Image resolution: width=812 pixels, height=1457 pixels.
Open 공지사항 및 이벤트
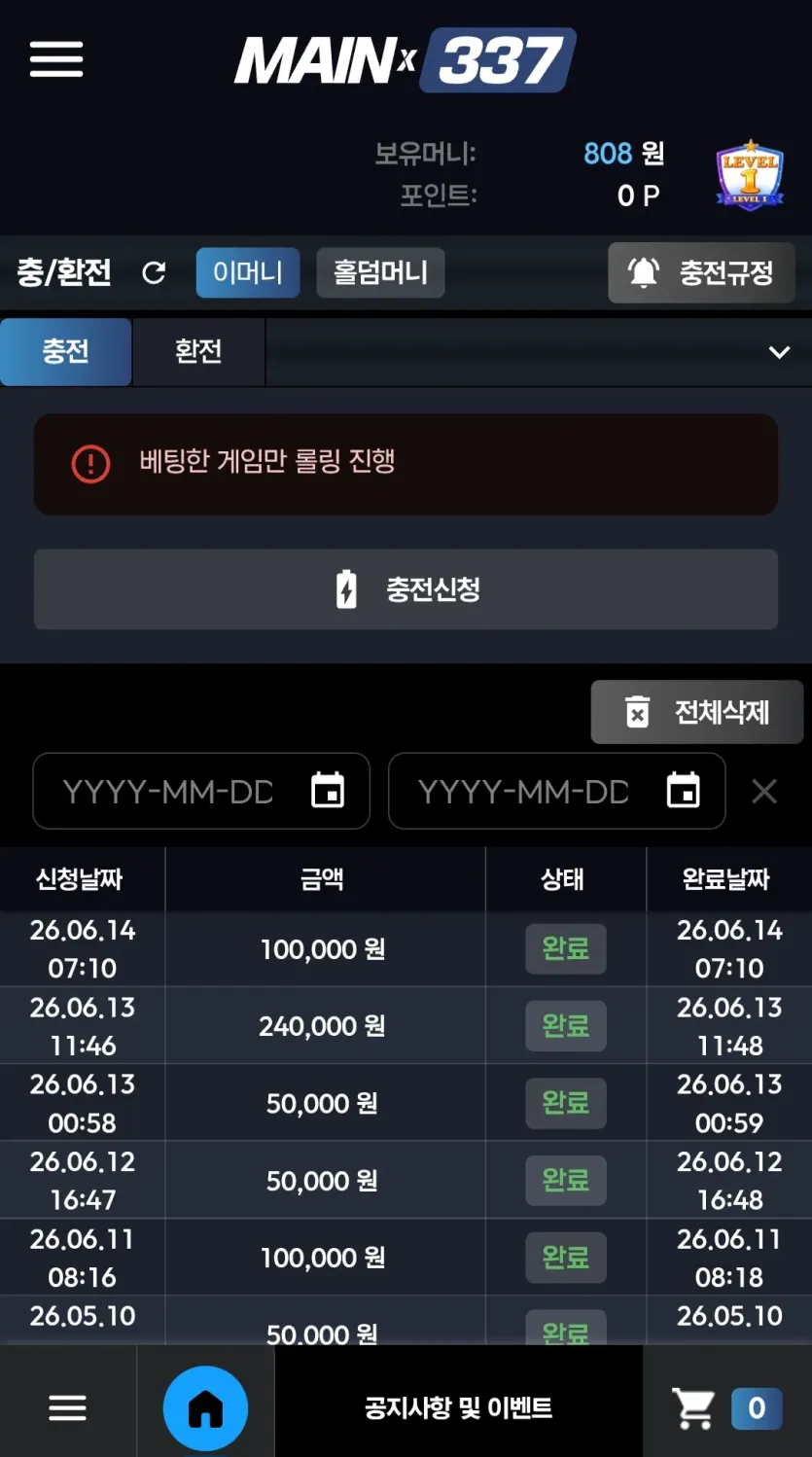[458, 1407]
